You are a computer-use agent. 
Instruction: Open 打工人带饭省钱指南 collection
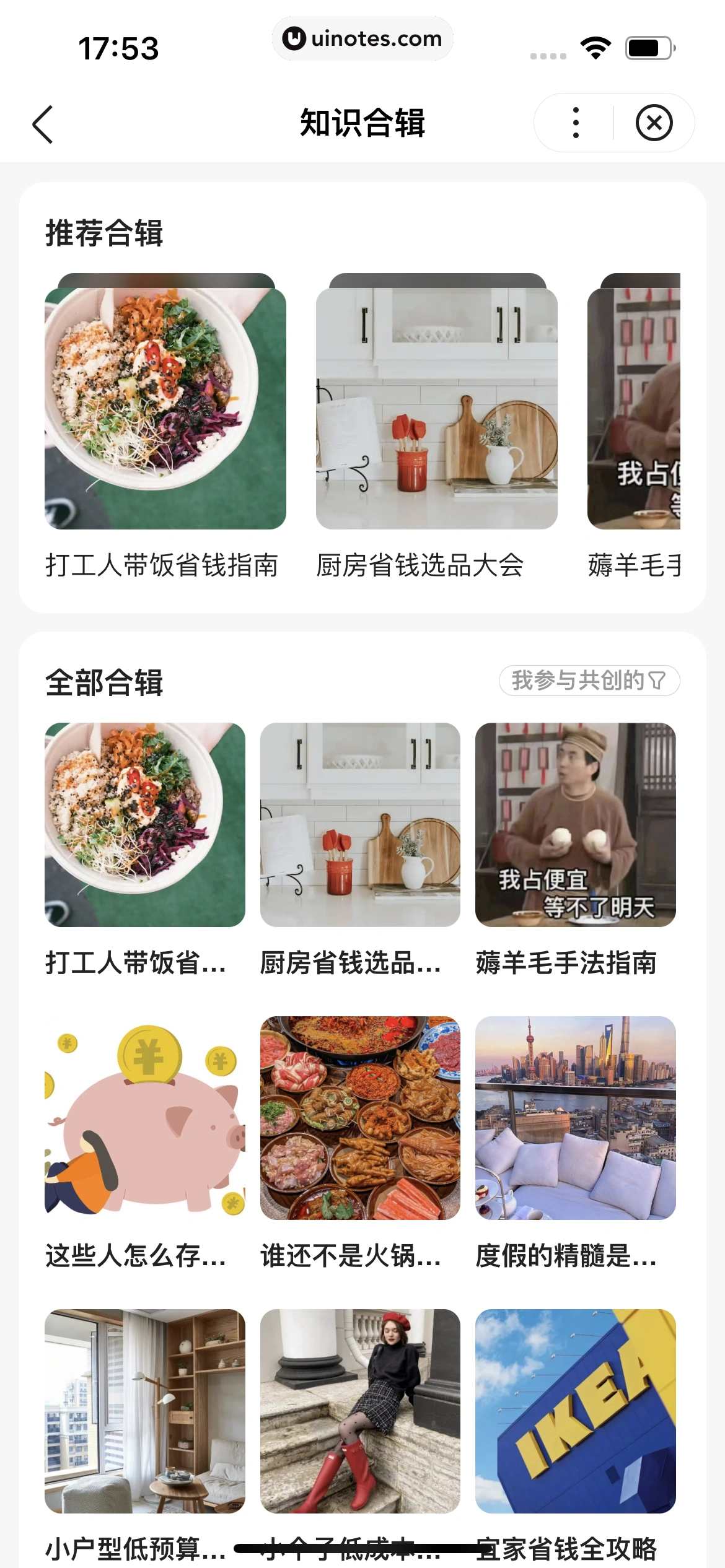[x=162, y=406]
